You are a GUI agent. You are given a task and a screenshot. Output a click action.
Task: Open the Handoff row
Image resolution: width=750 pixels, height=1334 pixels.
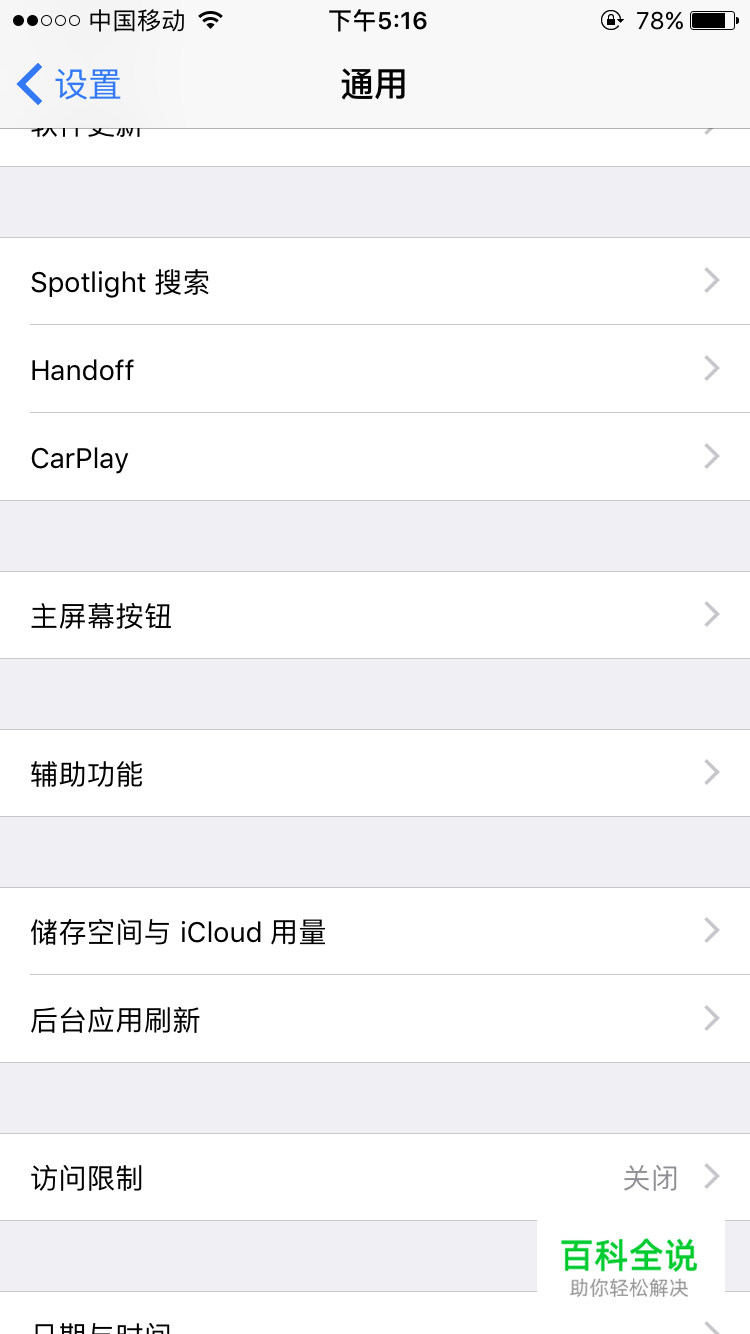[375, 369]
